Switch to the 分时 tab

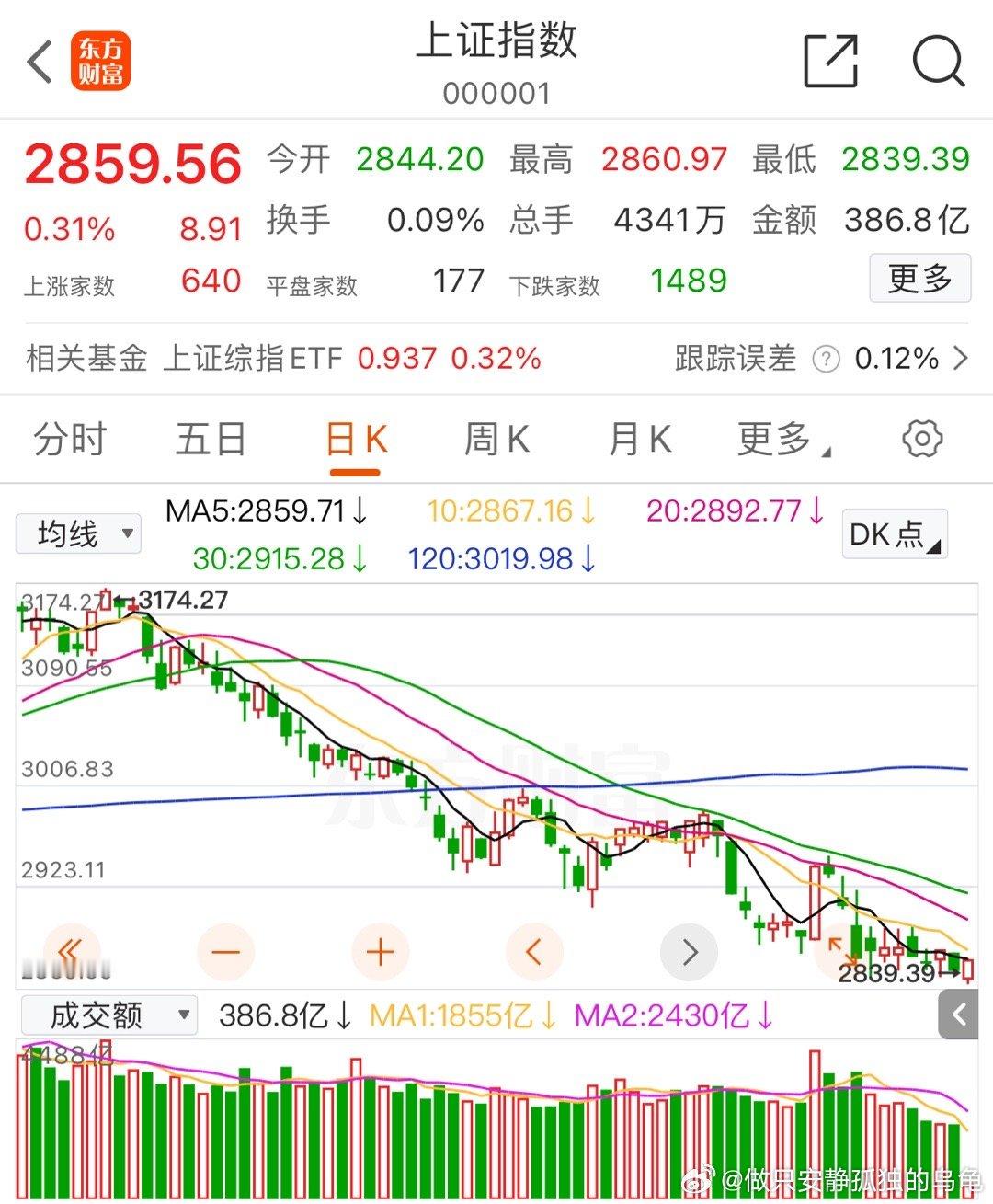[70, 440]
